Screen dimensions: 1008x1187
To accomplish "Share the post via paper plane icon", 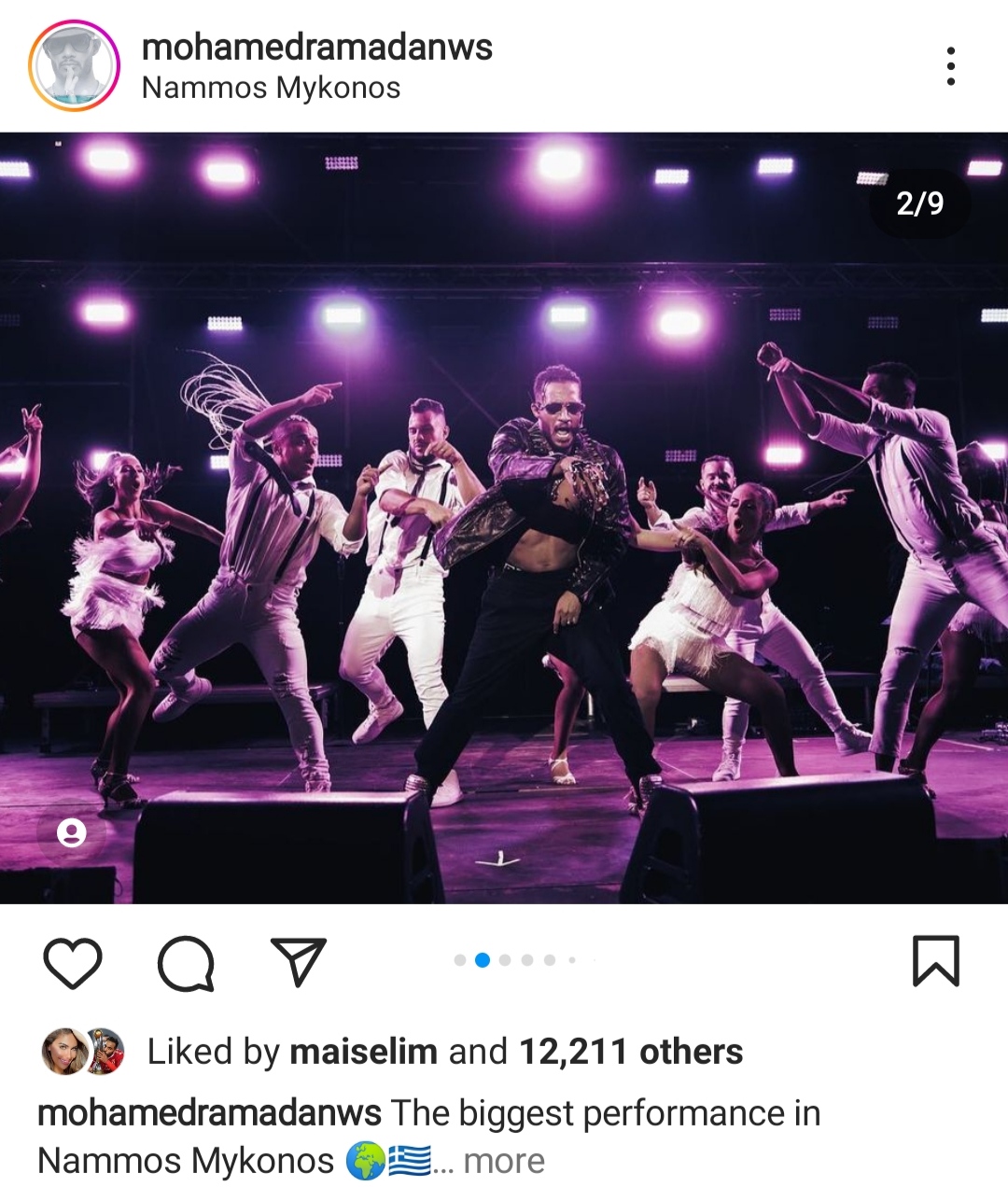I will 299,961.
